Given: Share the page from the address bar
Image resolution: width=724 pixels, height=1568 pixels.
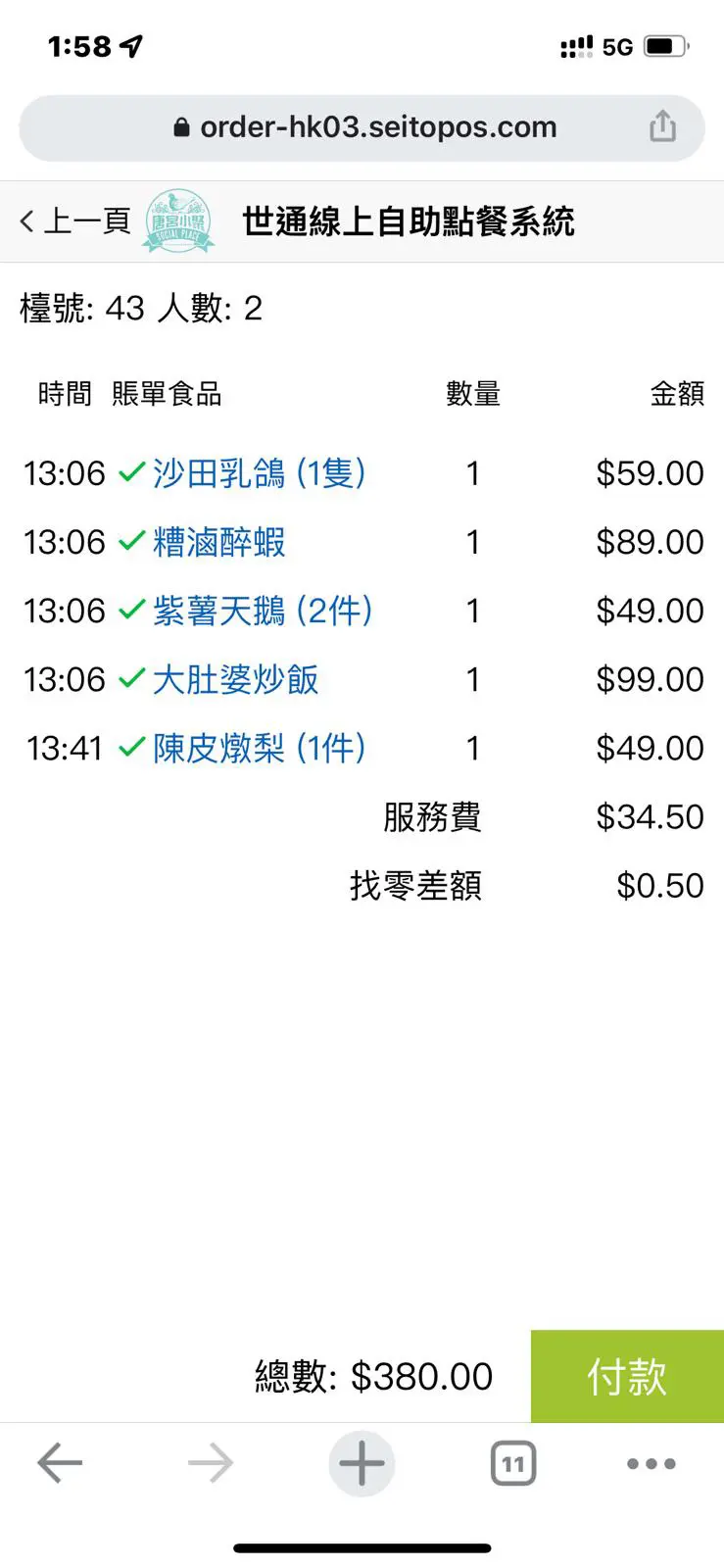Looking at the screenshot, I should [x=663, y=126].
